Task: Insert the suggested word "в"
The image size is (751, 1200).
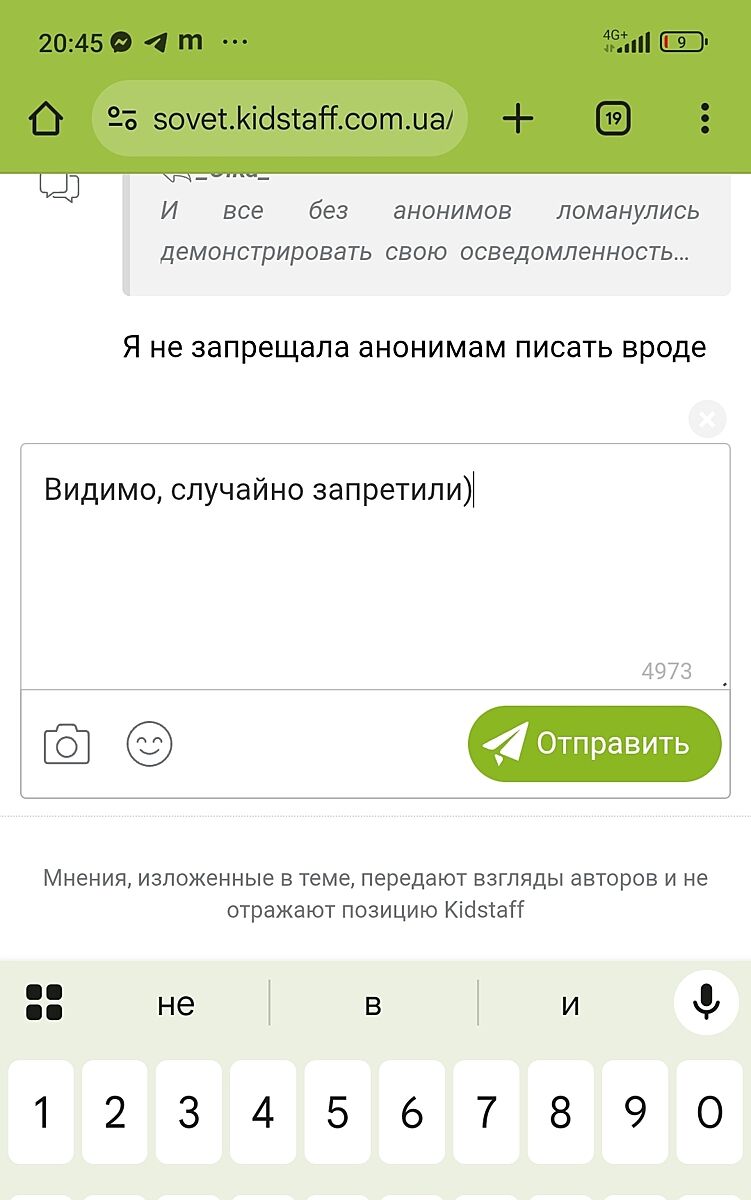Action: coord(373,1004)
